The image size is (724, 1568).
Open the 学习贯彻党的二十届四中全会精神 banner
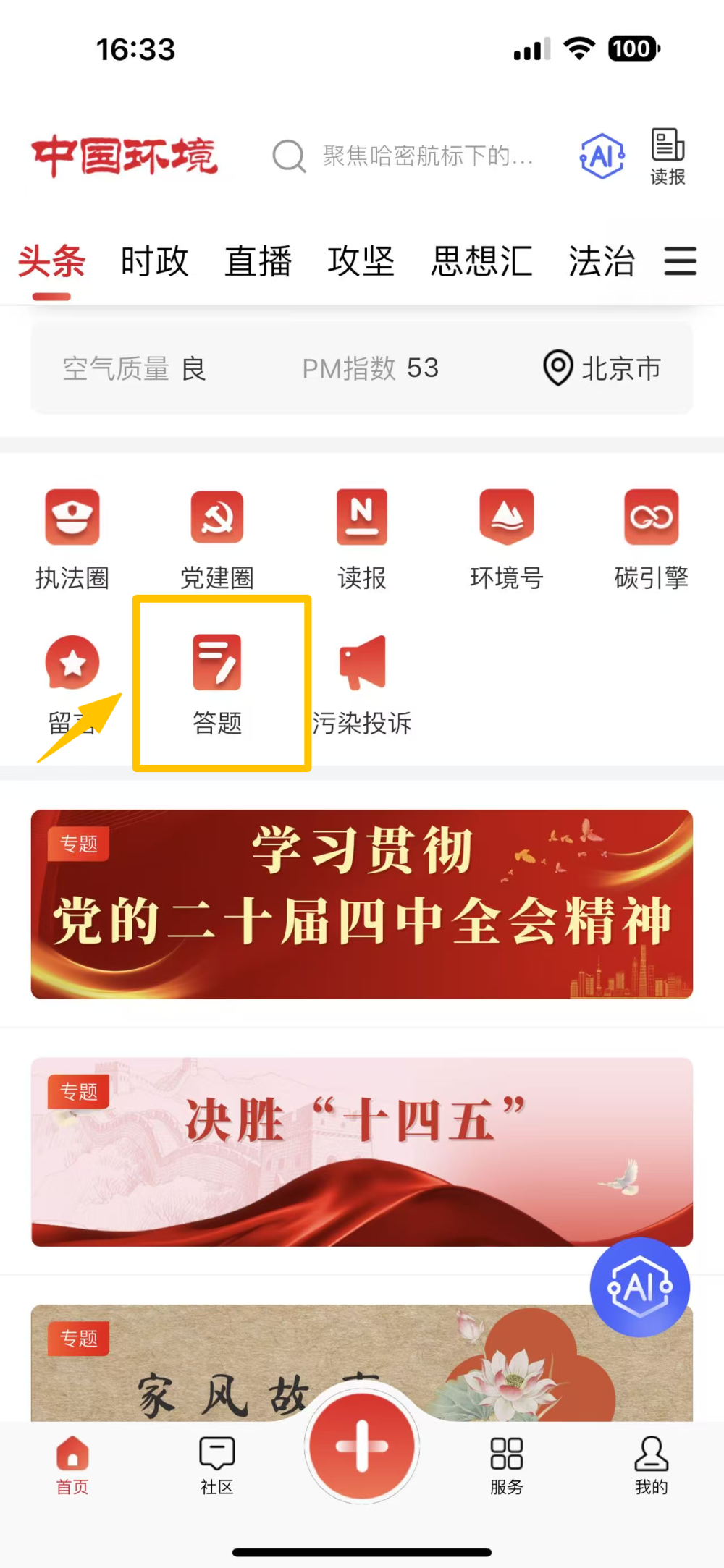point(362,902)
